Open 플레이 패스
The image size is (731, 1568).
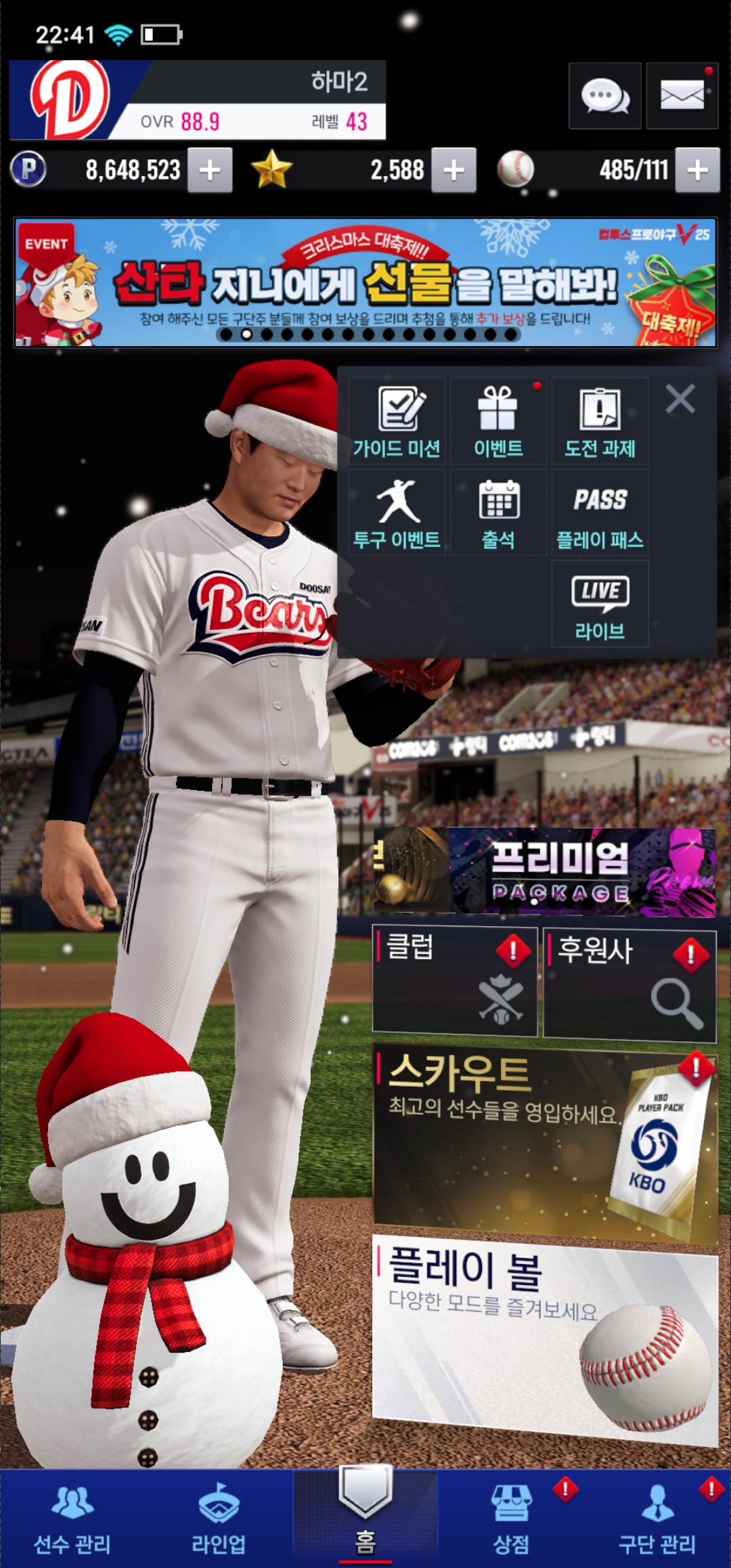coord(600,513)
